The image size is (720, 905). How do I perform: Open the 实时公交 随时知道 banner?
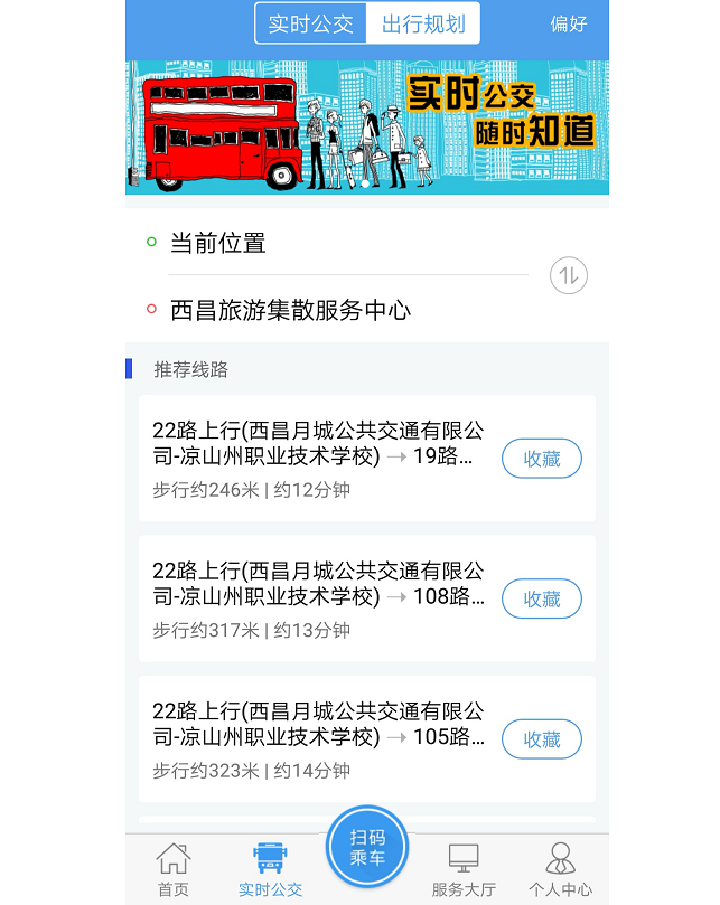[x=366, y=127]
